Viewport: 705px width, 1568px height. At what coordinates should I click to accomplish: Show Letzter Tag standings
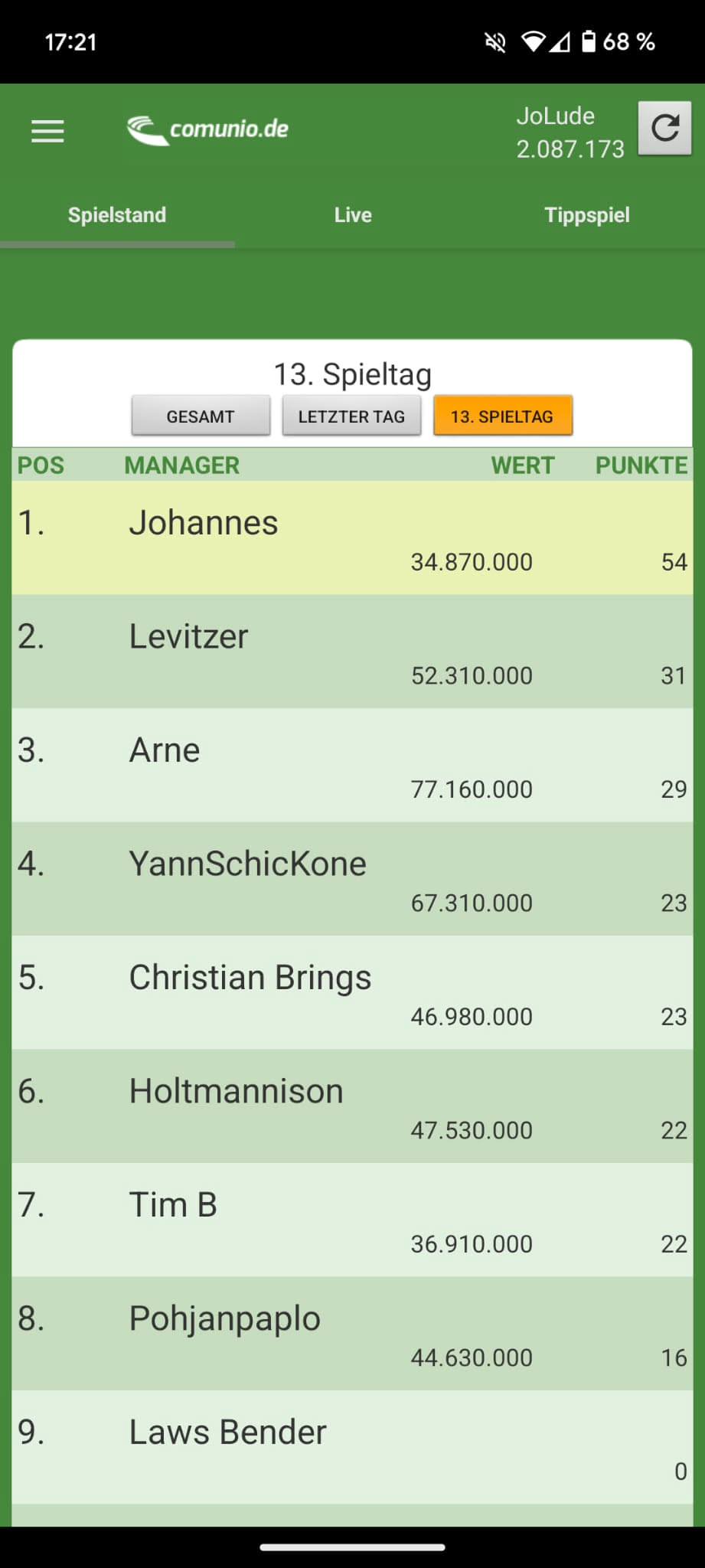coord(351,416)
